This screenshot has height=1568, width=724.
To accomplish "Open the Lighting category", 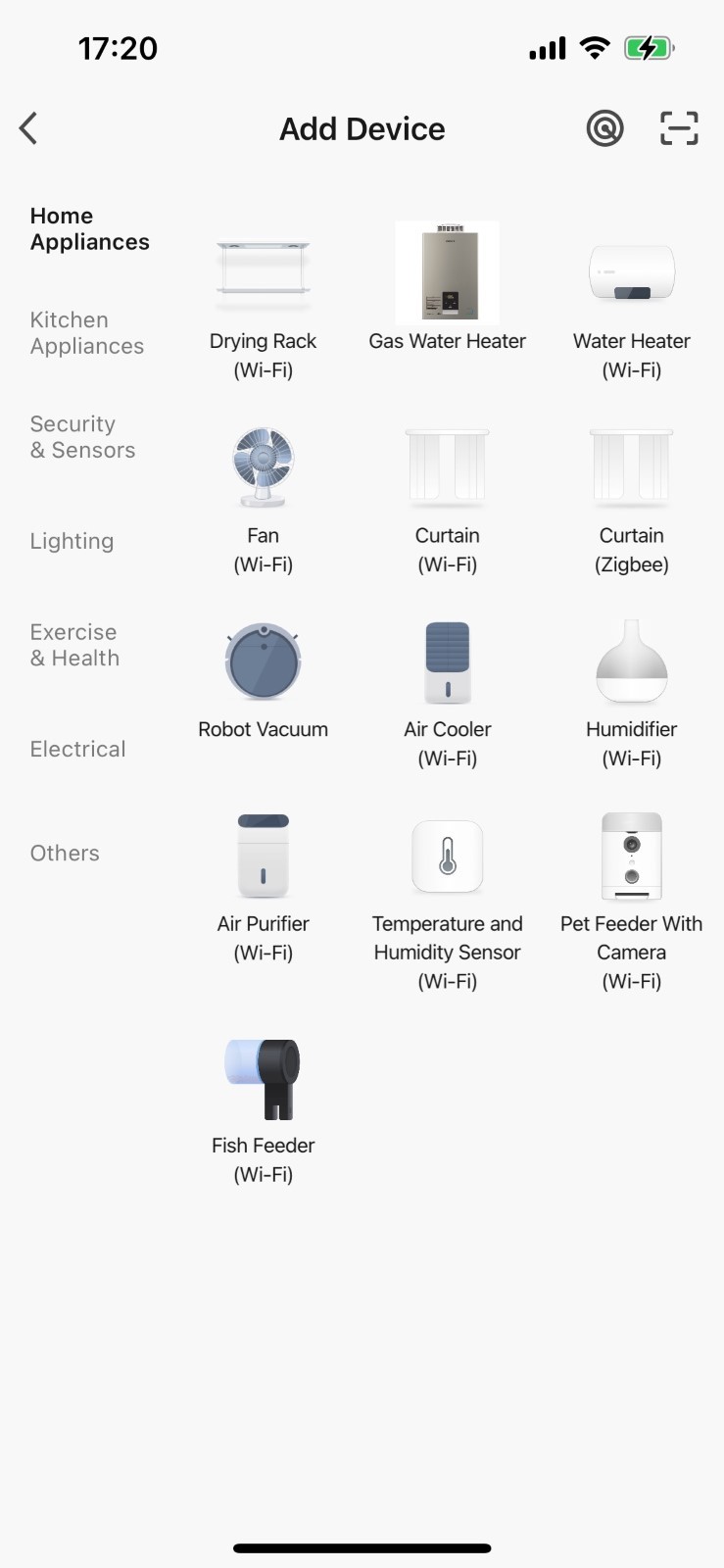I will pyautogui.click(x=72, y=541).
